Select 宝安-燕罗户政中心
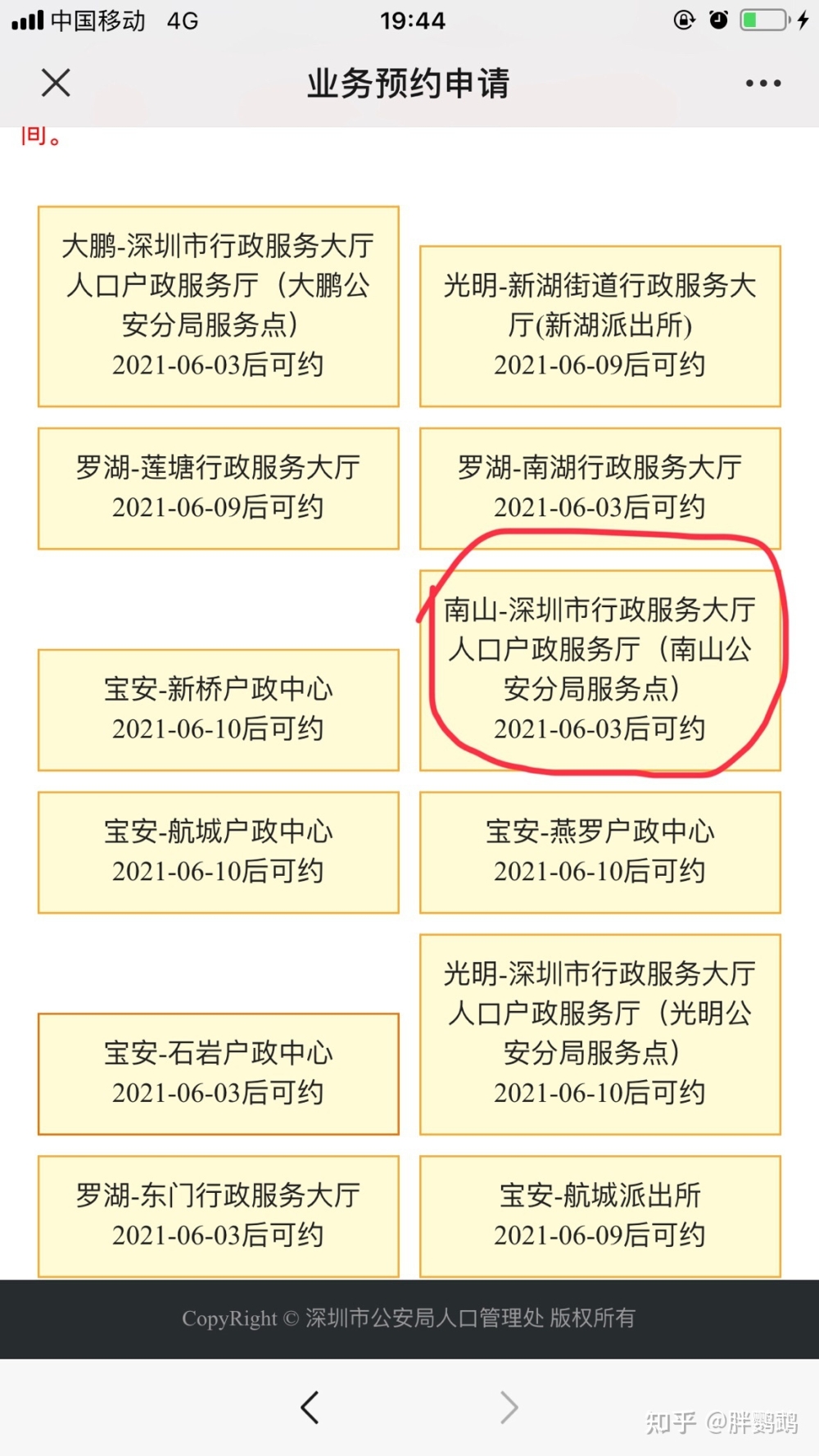 pyautogui.click(x=600, y=852)
